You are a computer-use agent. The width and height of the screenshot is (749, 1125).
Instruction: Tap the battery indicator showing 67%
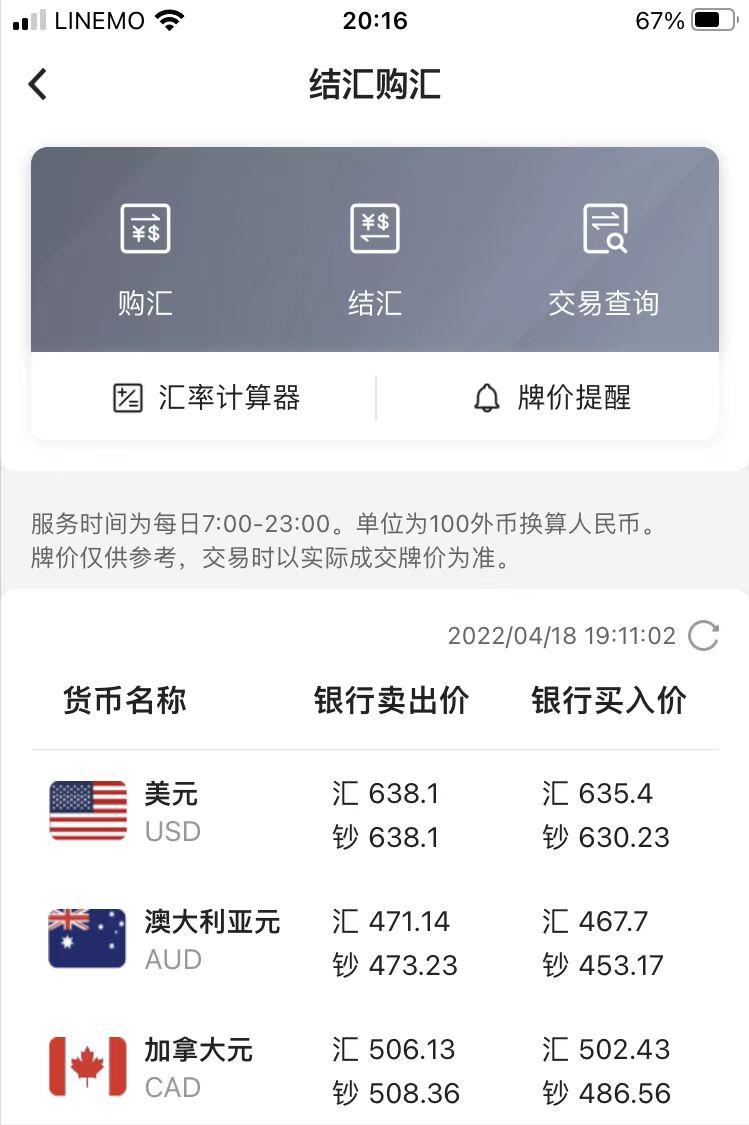[x=690, y=17]
